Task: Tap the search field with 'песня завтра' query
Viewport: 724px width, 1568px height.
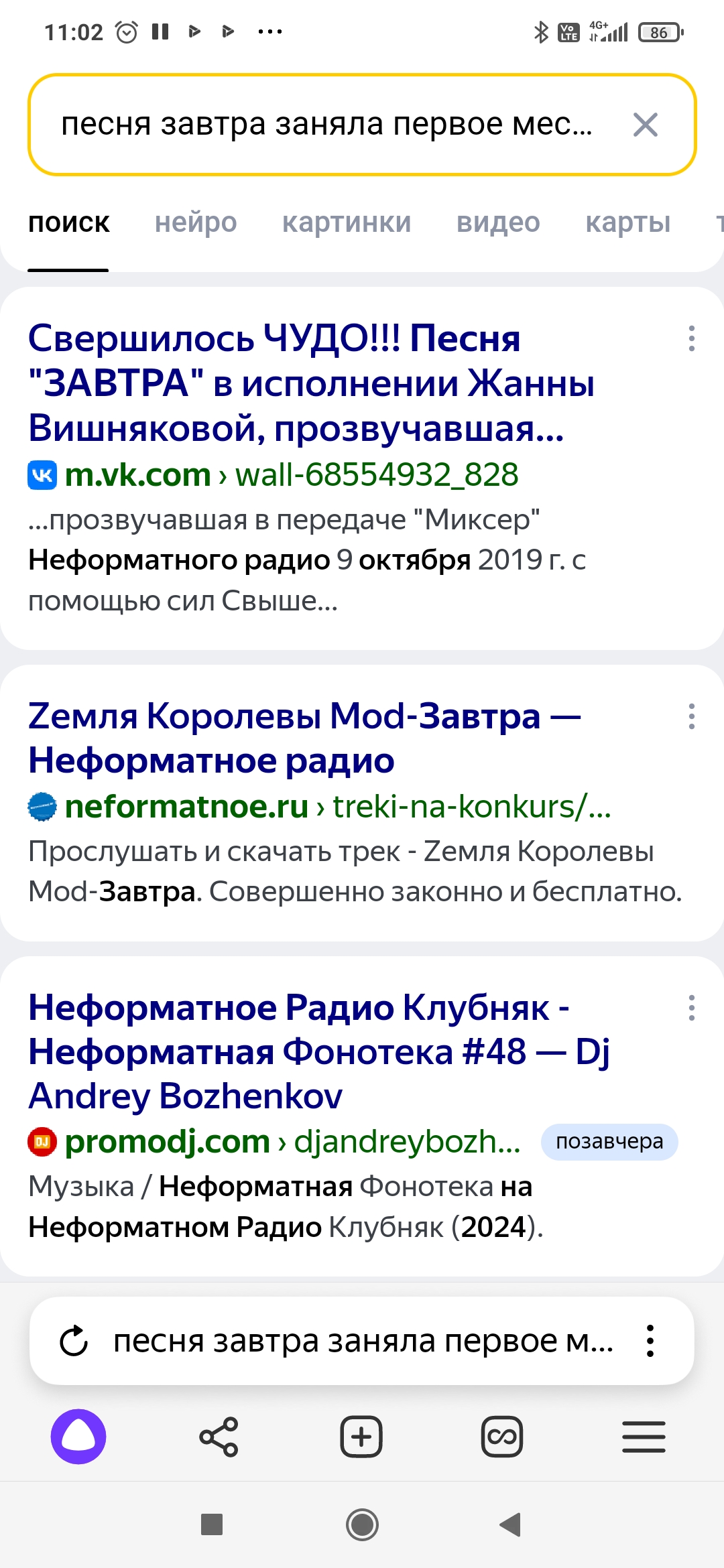Action: [327, 125]
